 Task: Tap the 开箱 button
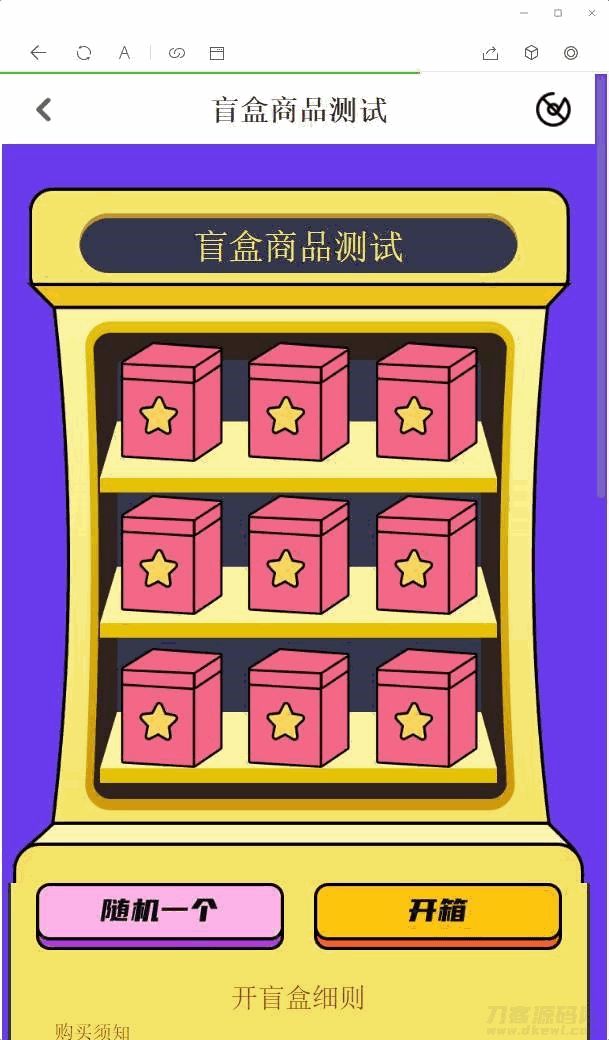pyautogui.click(x=438, y=911)
